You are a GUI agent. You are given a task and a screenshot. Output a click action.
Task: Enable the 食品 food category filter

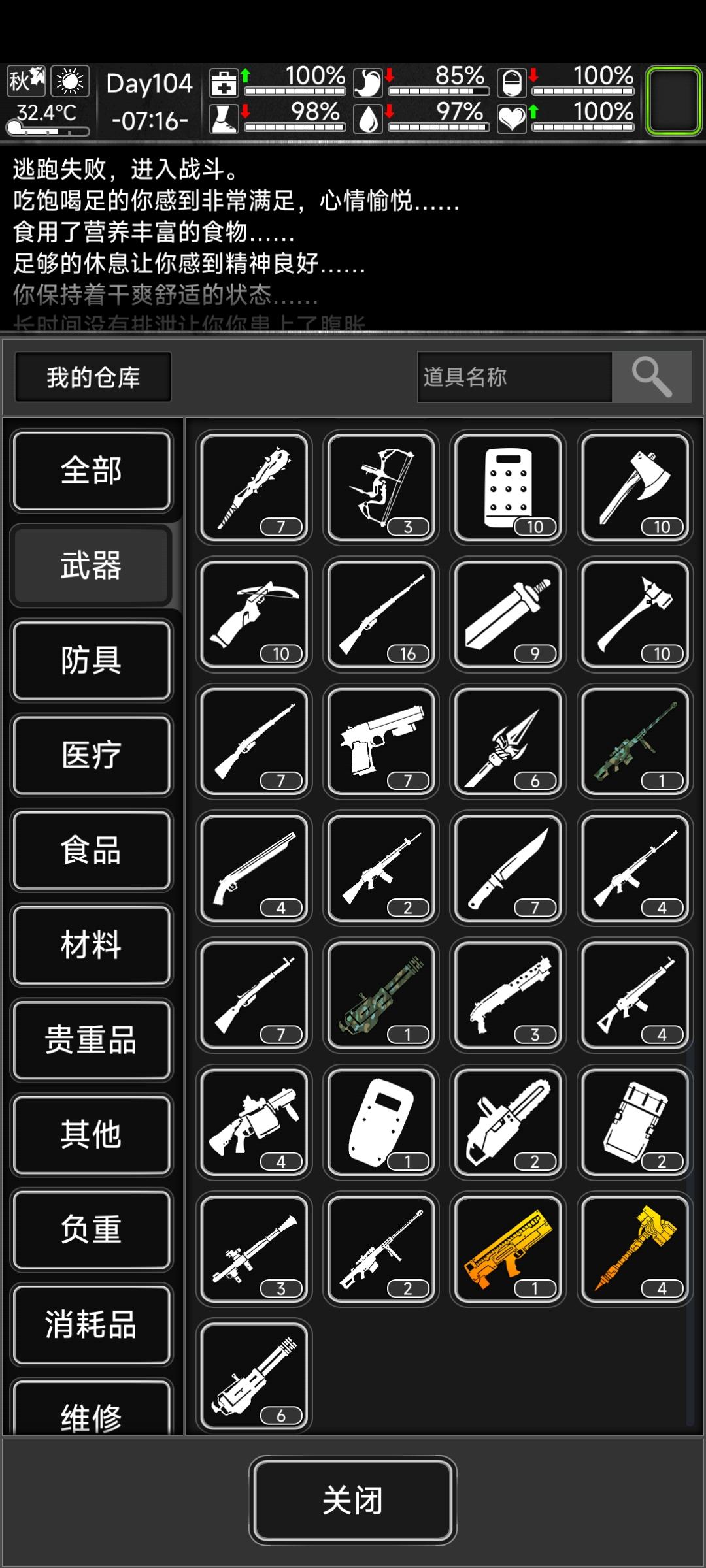(x=92, y=851)
